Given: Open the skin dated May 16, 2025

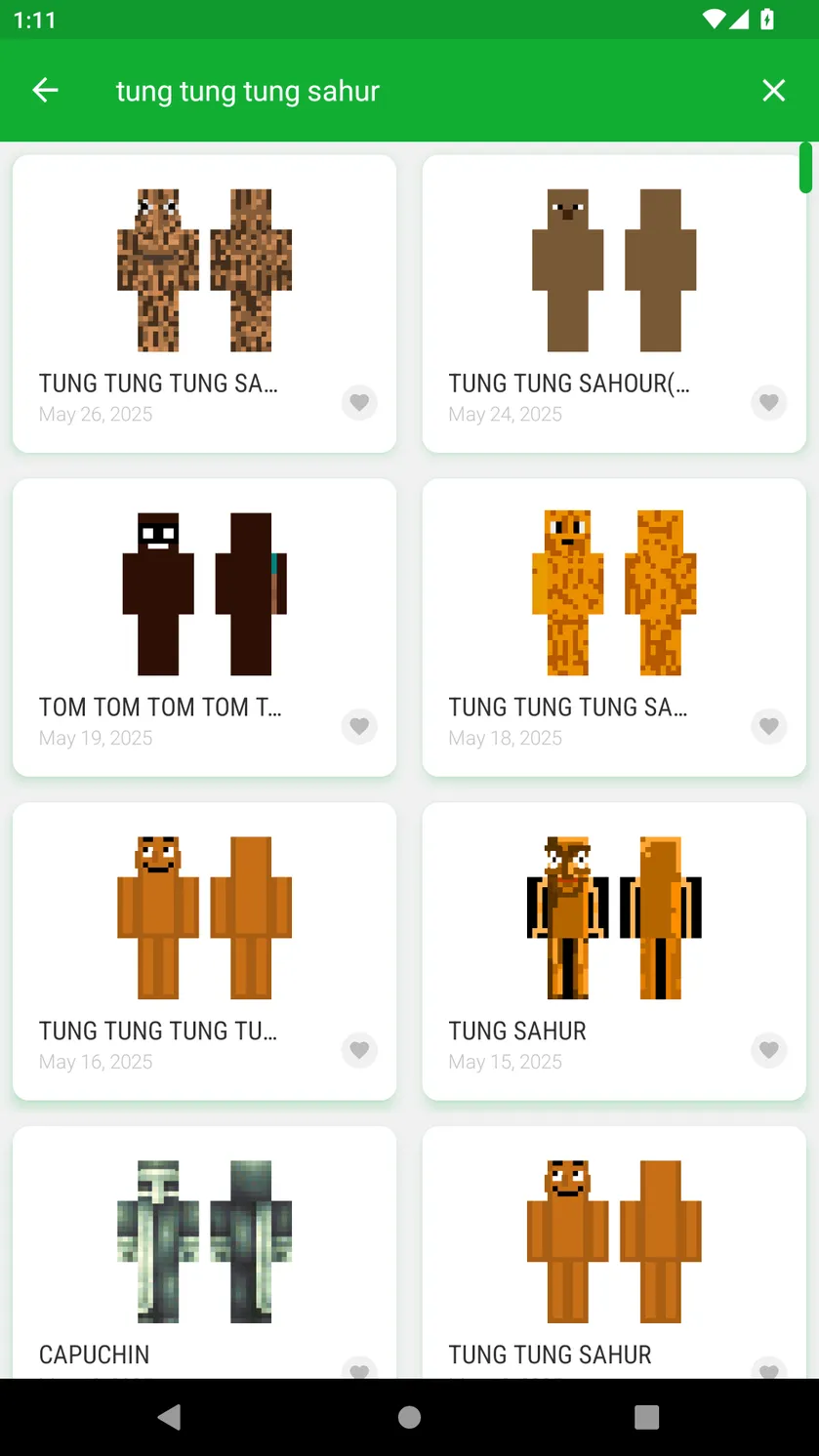Looking at the screenshot, I should coord(204,951).
